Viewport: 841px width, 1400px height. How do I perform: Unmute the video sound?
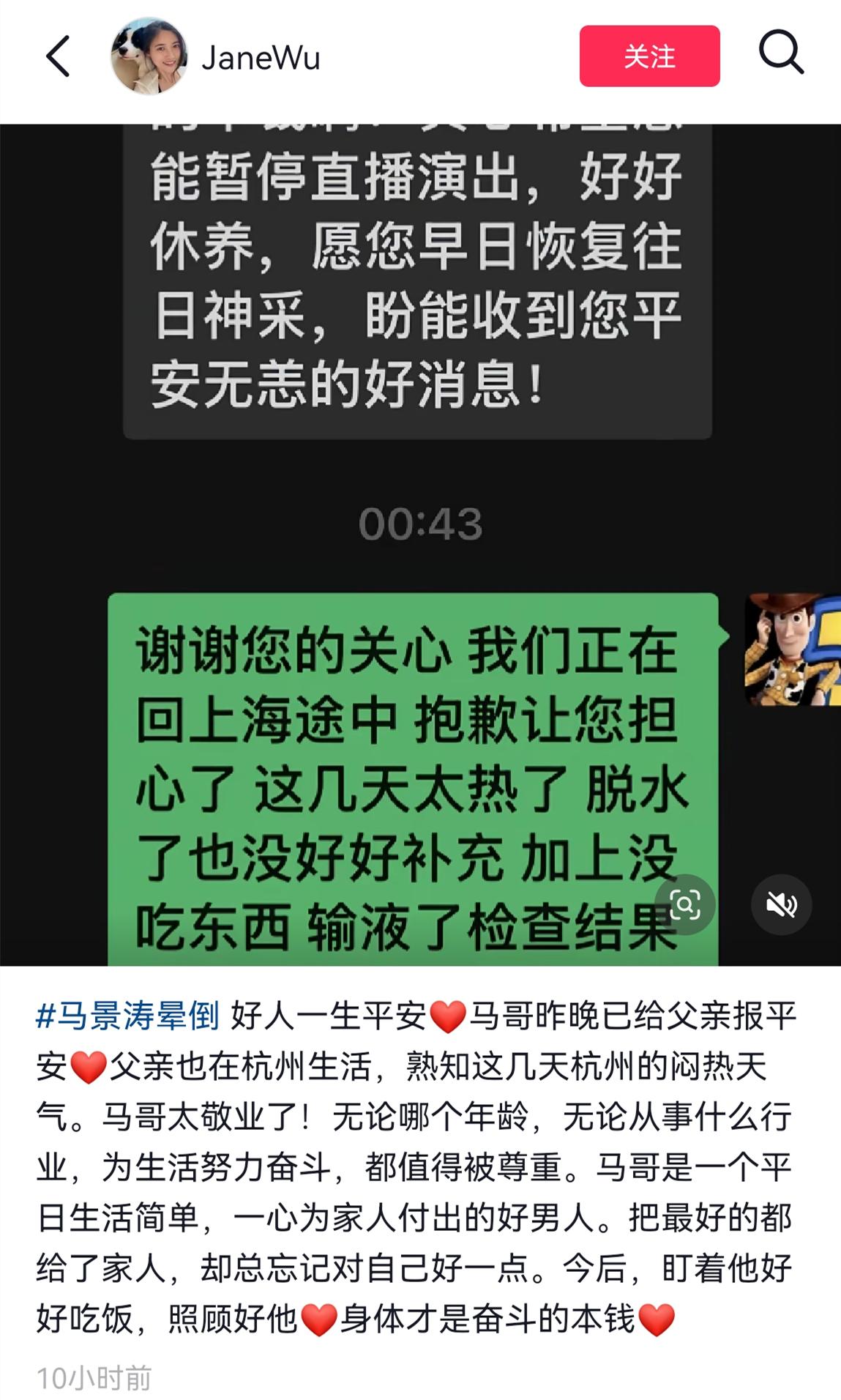click(781, 905)
